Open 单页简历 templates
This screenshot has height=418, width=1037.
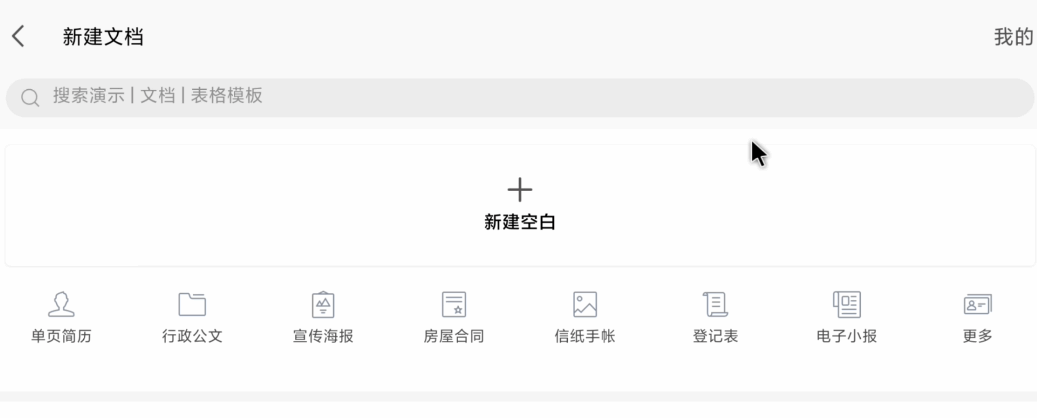click(62, 318)
